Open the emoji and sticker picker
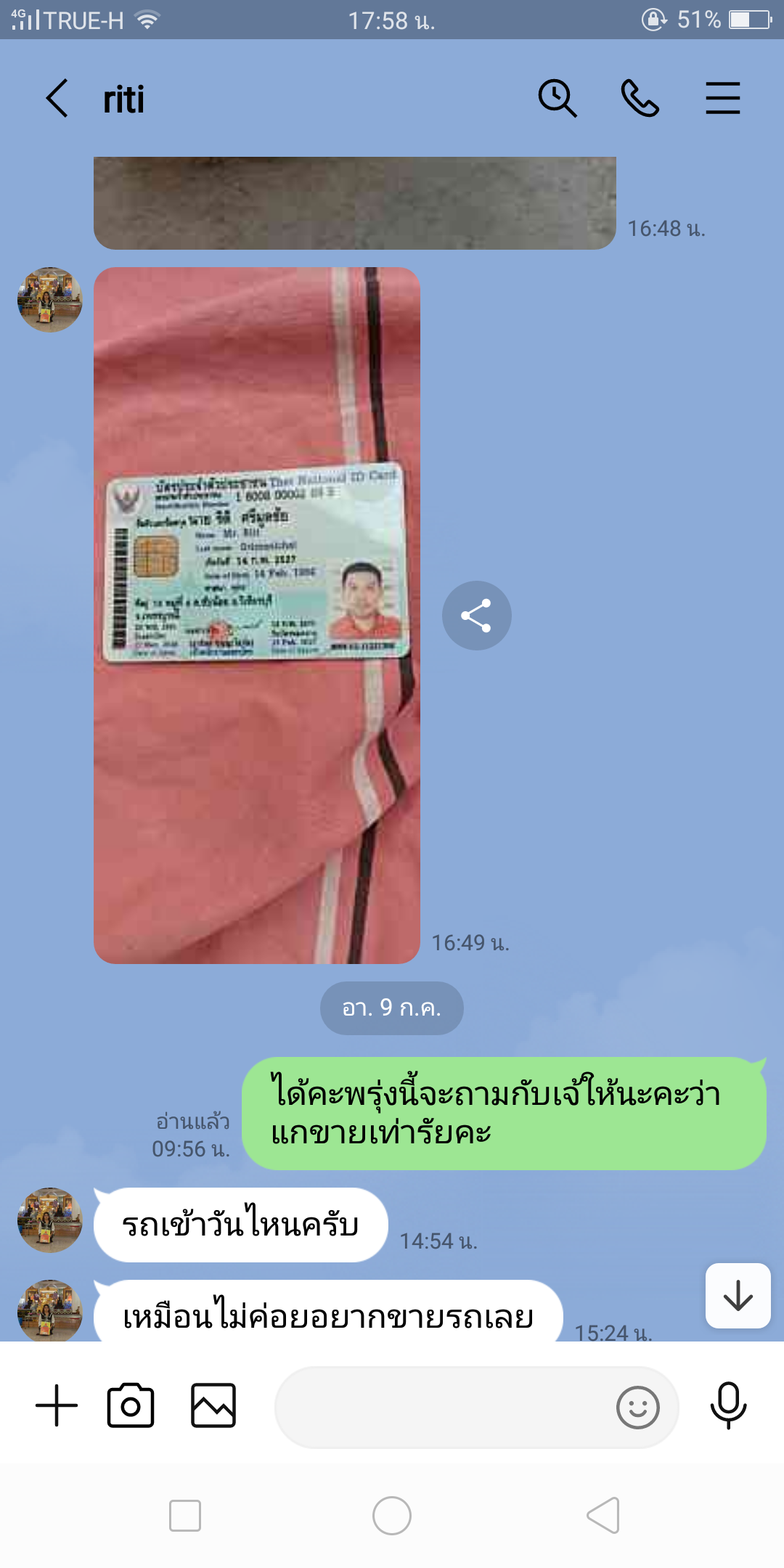The image size is (784, 1568). (638, 1408)
